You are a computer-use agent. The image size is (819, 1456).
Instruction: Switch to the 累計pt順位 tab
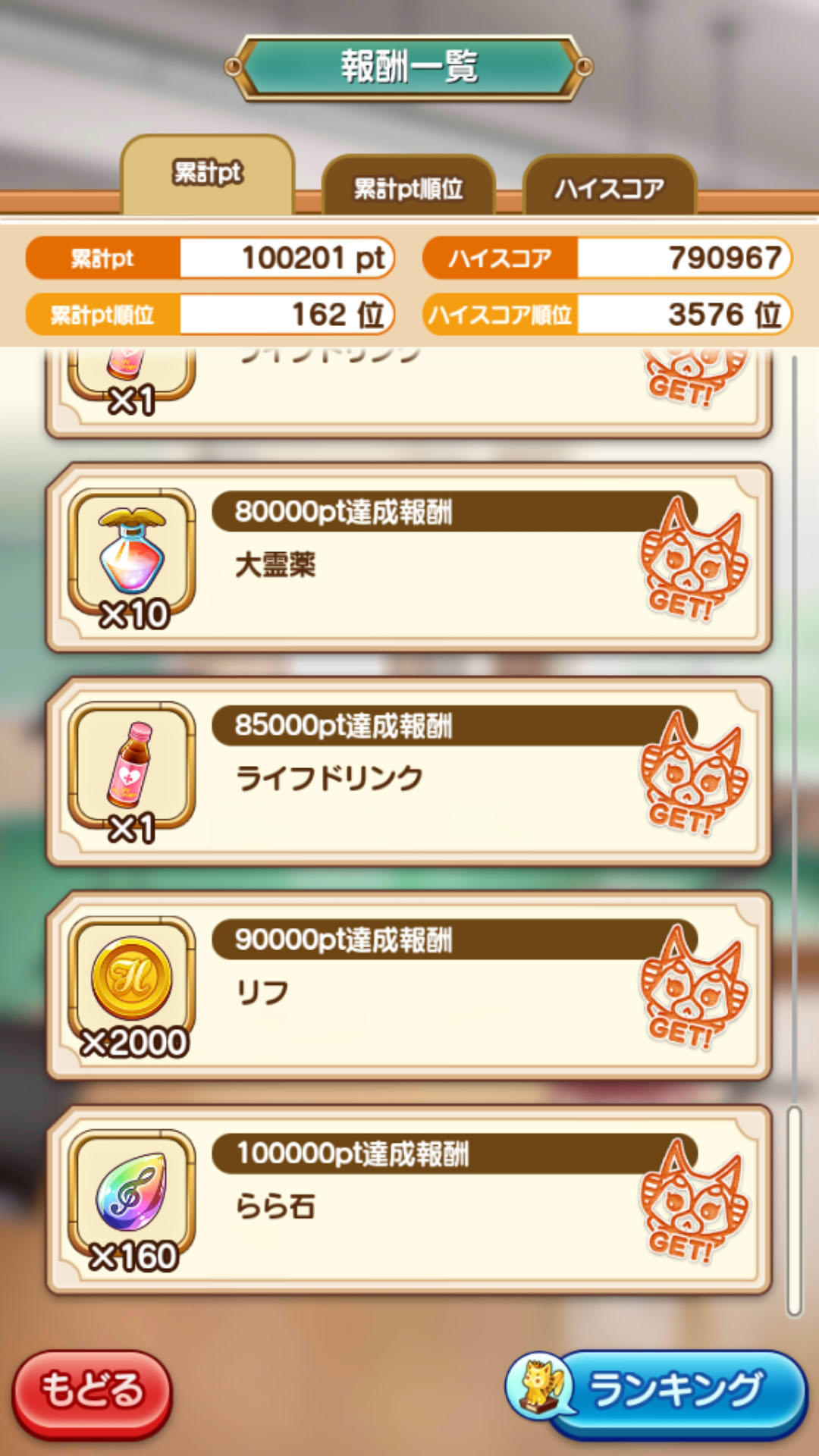point(408,187)
